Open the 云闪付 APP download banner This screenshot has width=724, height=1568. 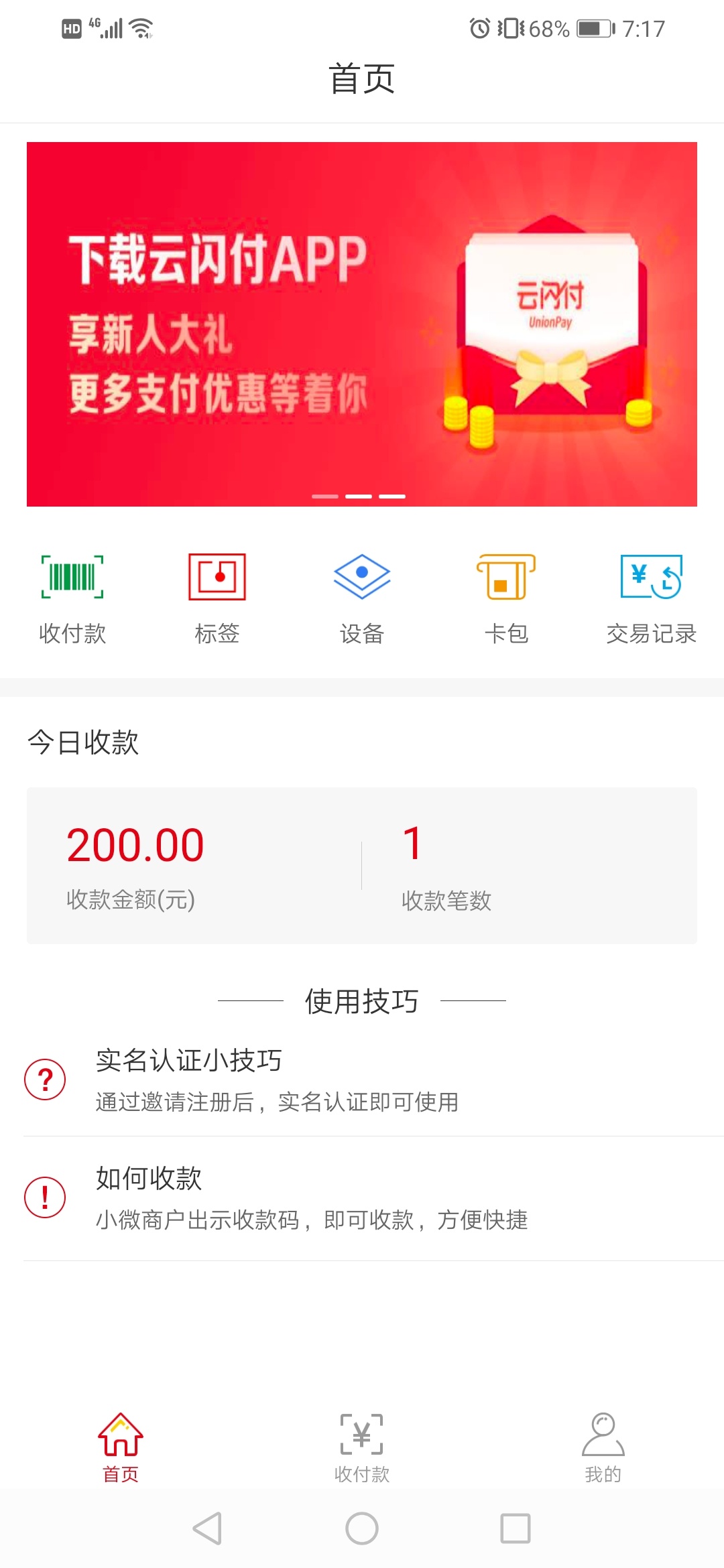coord(362,324)
